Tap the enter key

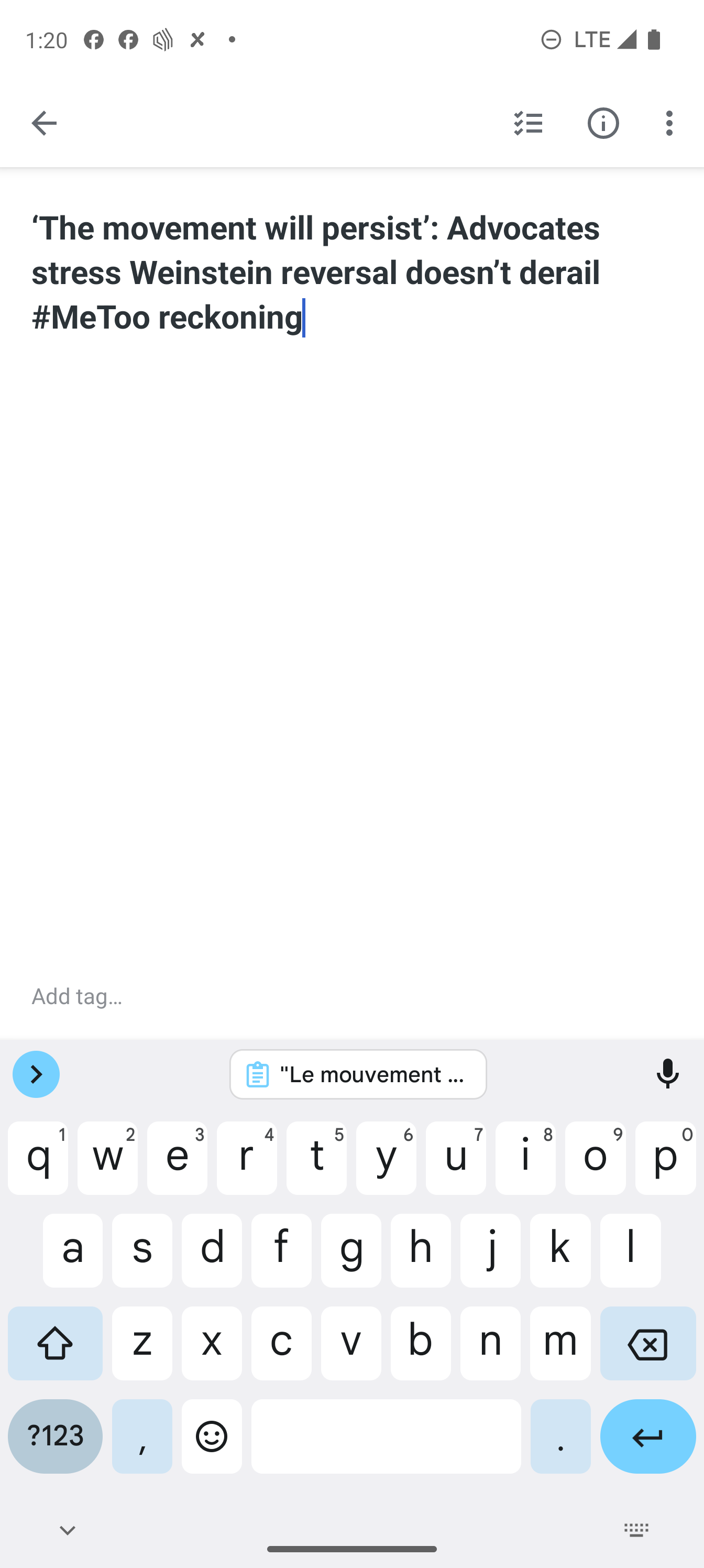(x=647, y=1436)
